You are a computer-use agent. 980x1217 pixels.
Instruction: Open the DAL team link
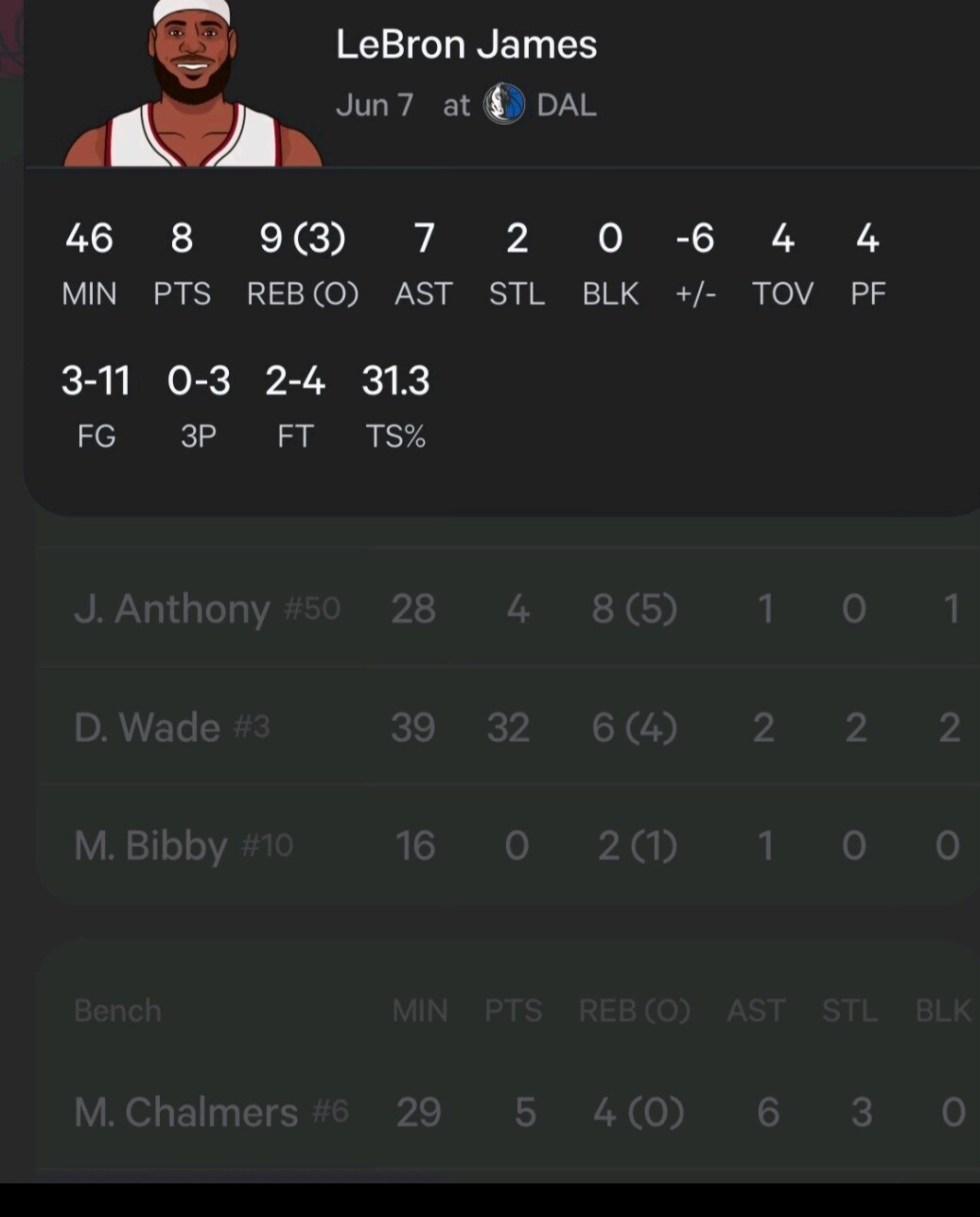540,104
